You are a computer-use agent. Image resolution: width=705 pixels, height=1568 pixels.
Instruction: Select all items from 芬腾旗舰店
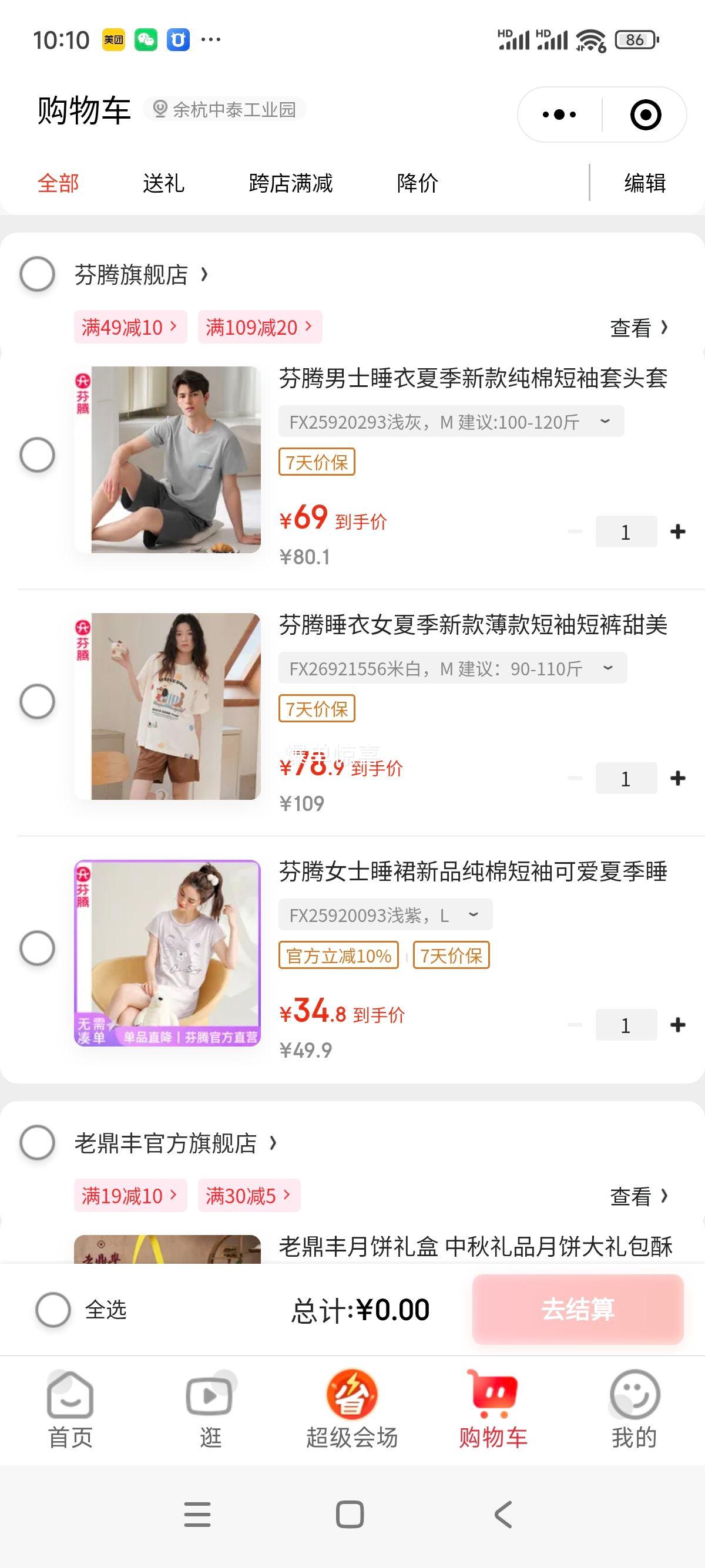pos(37,274)
